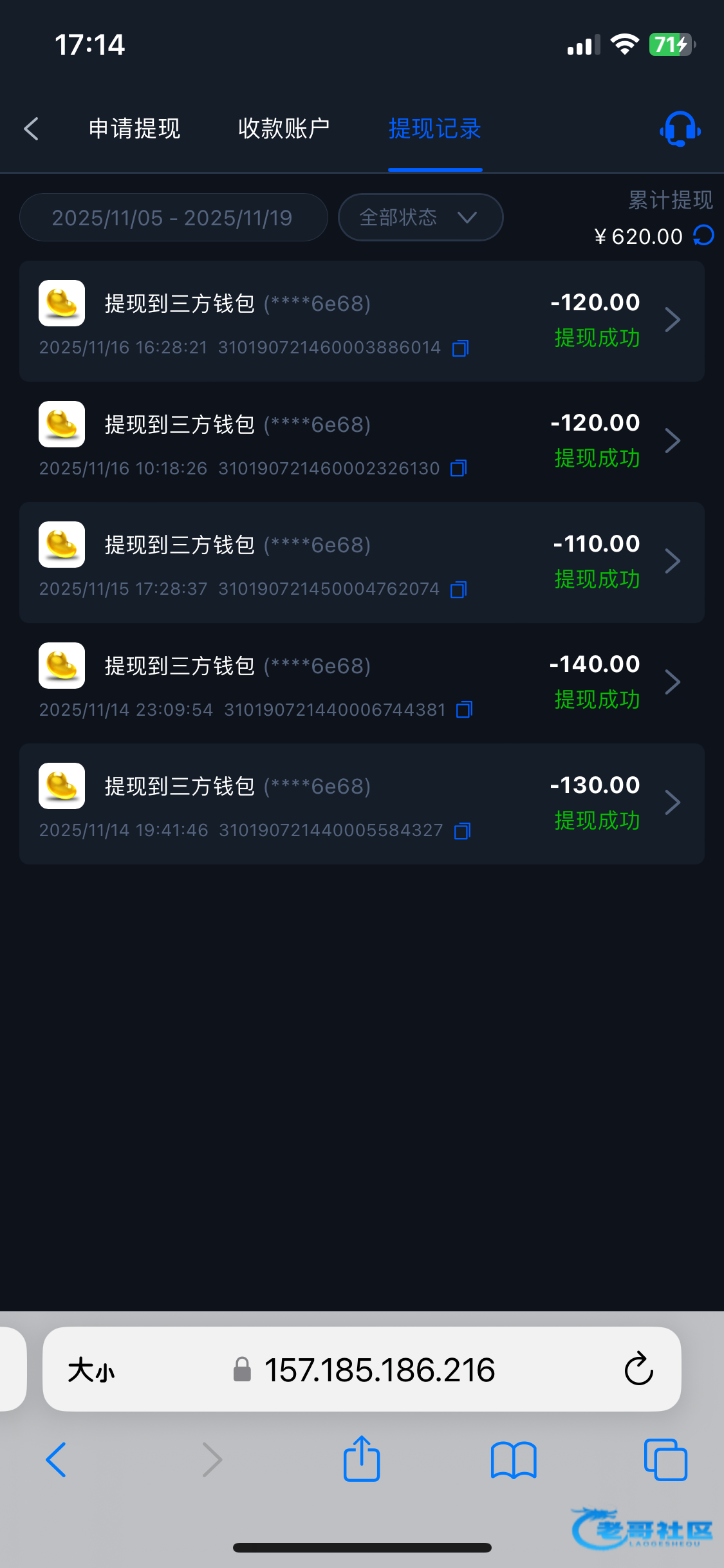
Task: Copy order number 3101907214600023​26130
Action: coord(459,469)
